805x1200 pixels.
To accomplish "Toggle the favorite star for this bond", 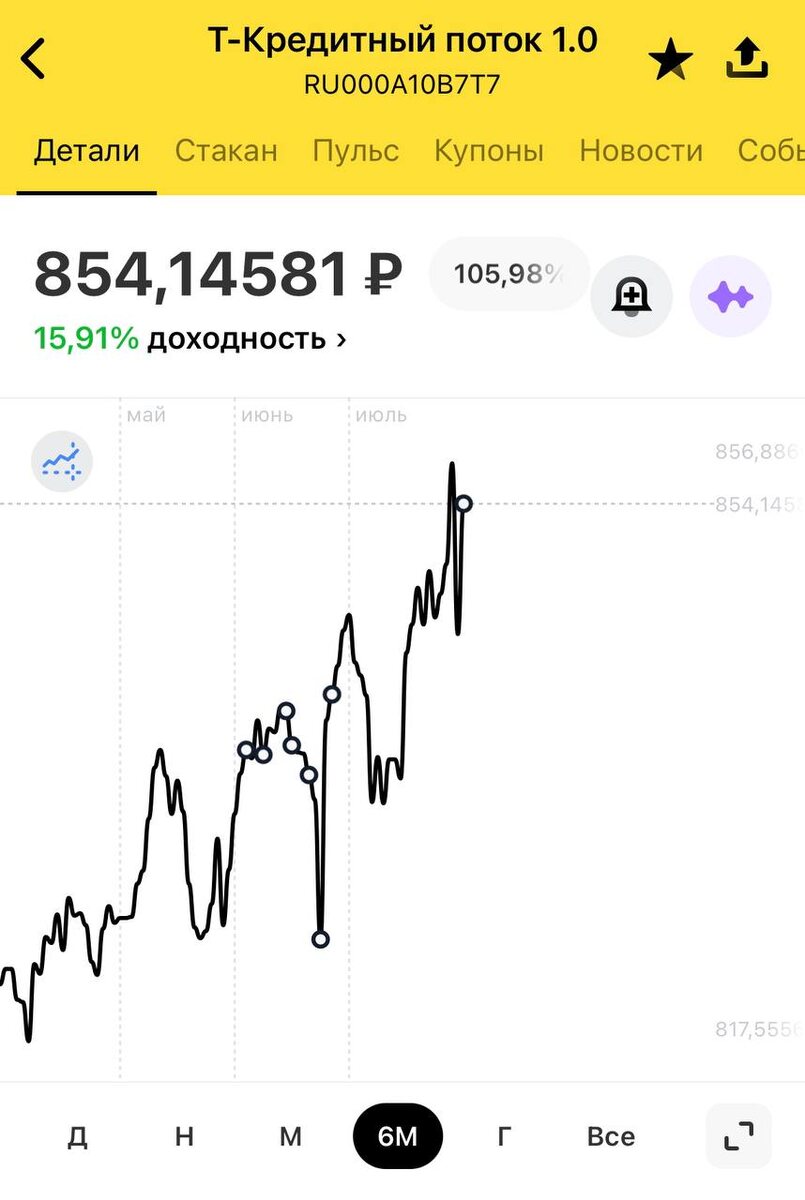I will tap(670, 60).
